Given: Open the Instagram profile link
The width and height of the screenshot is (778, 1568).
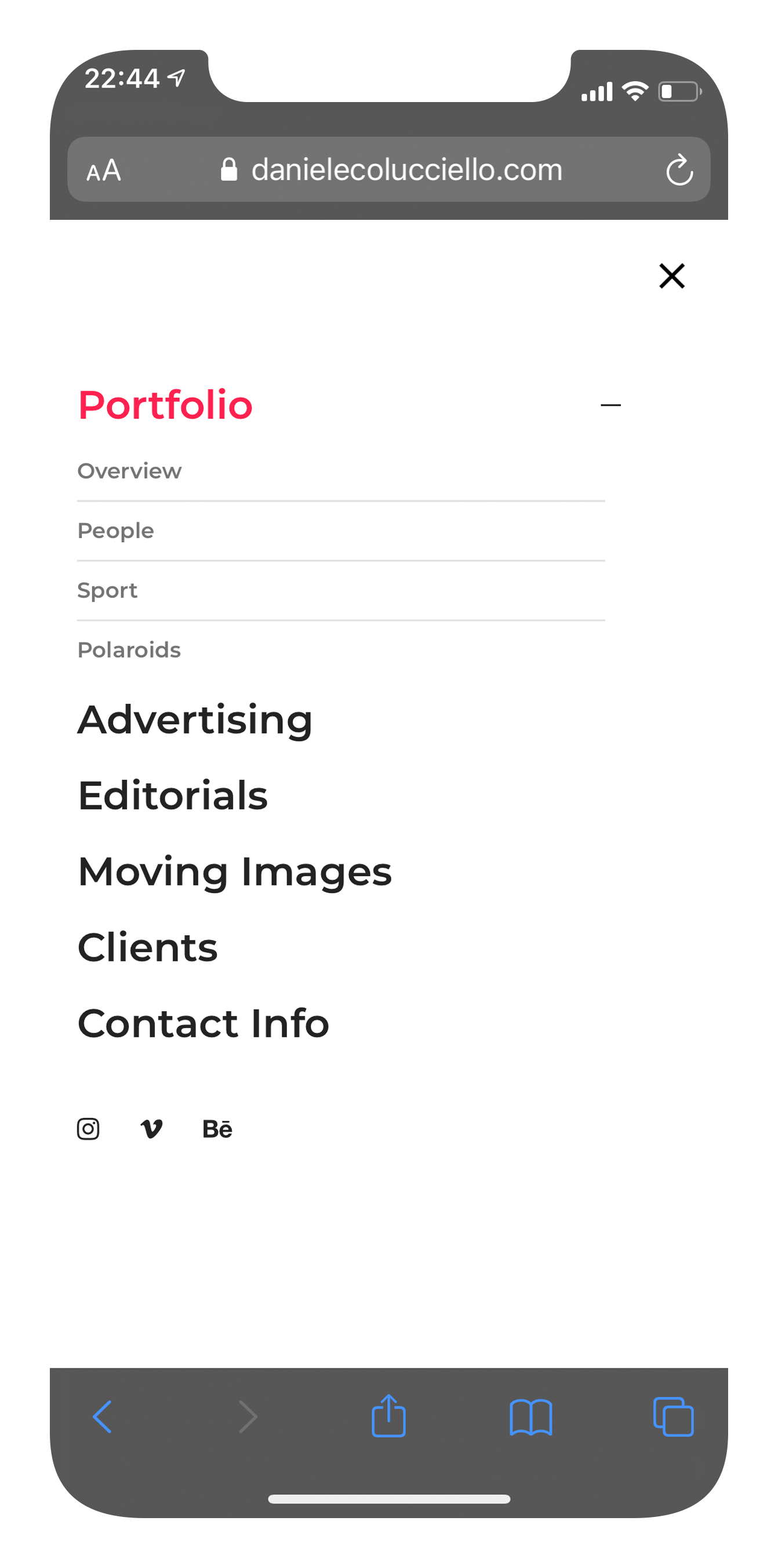Looking at the screenshot, I should tap(88, 1129).
